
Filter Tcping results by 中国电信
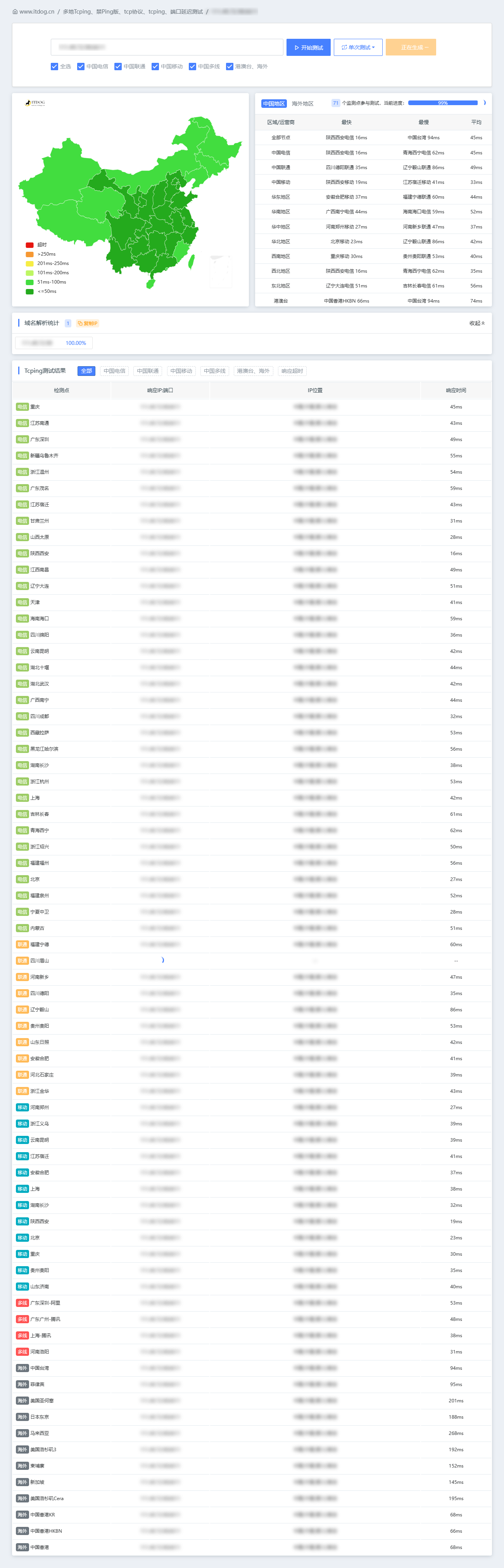(114, 371)
